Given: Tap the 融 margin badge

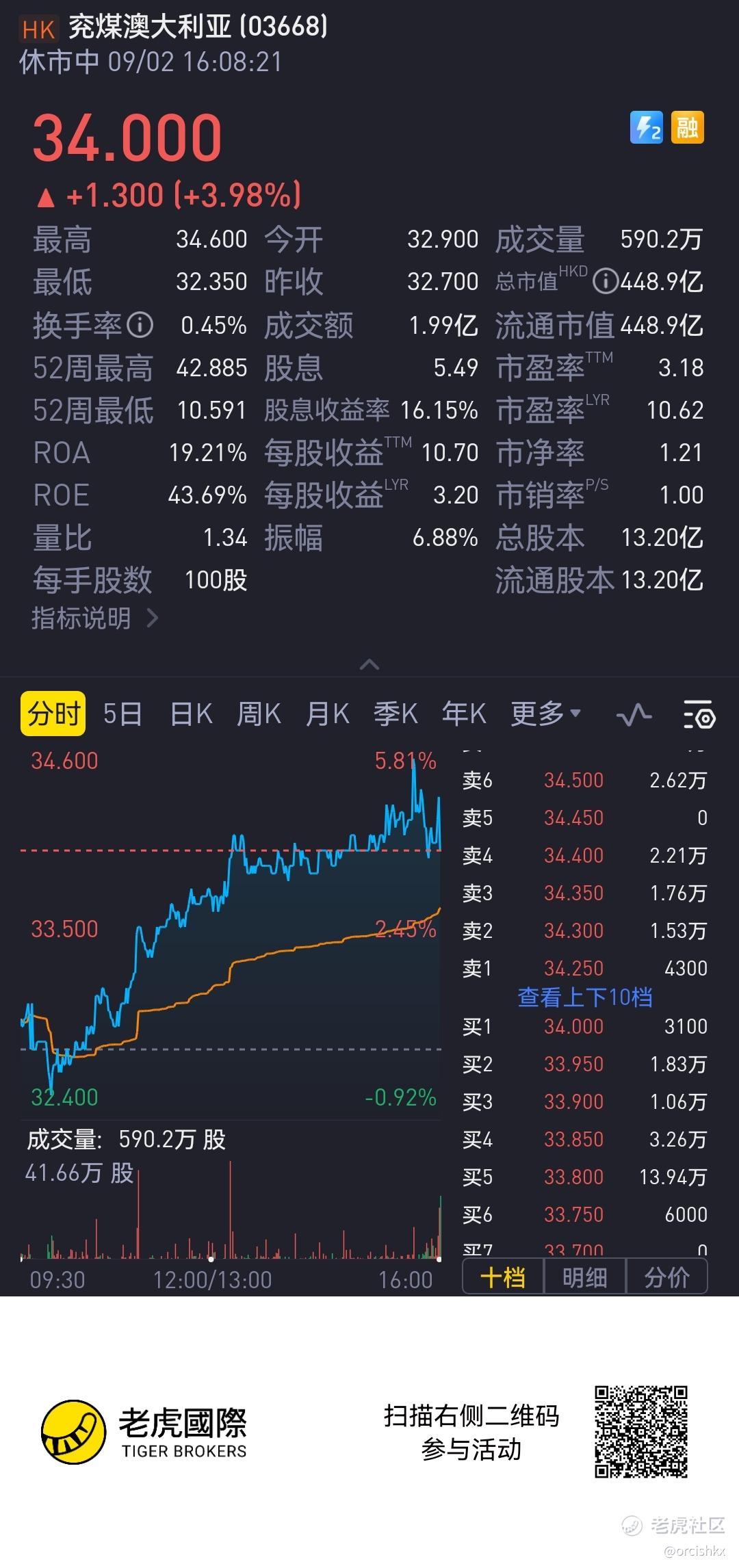Looking at the screenshot, I should 687,128.
